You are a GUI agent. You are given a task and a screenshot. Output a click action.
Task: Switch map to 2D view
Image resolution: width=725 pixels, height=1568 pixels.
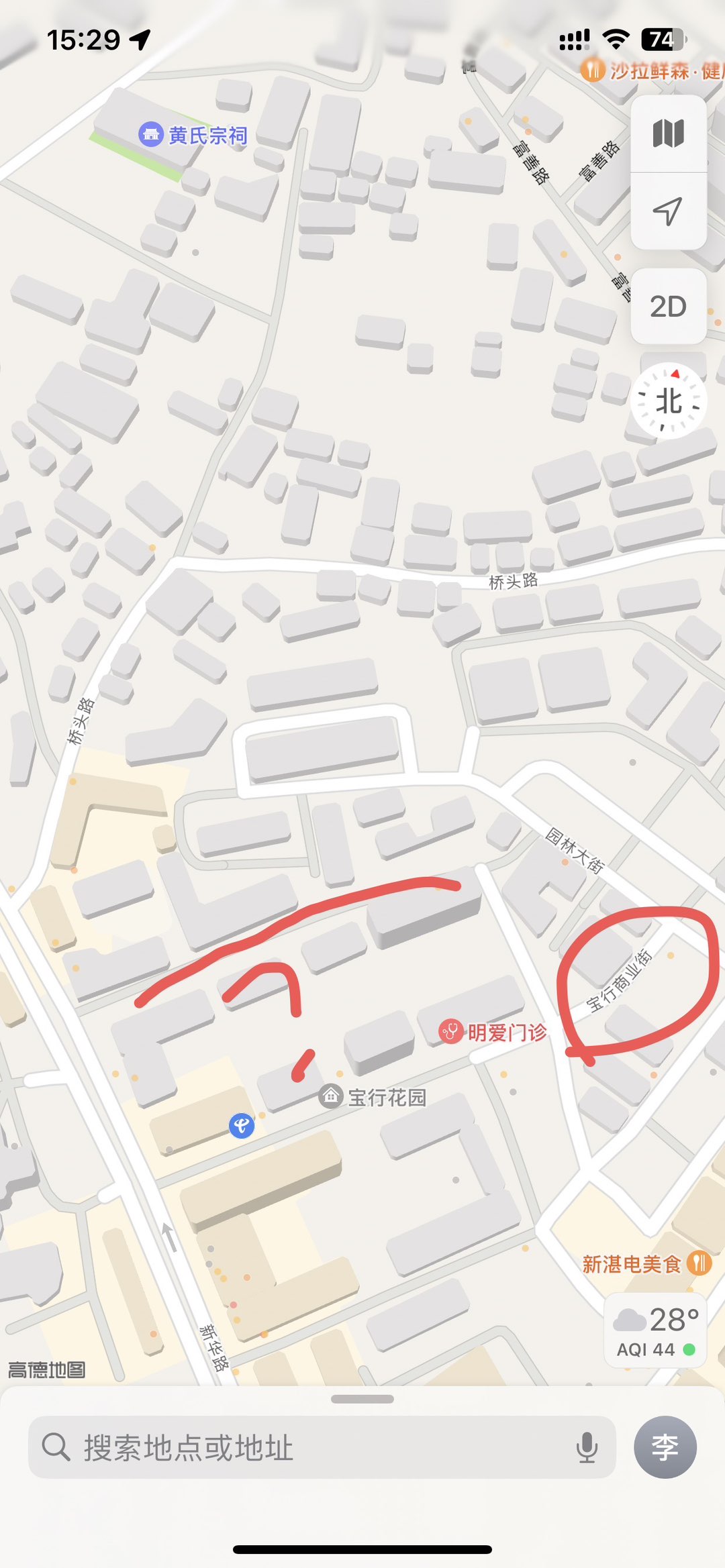pyautogui.click(x=668, y=307)
